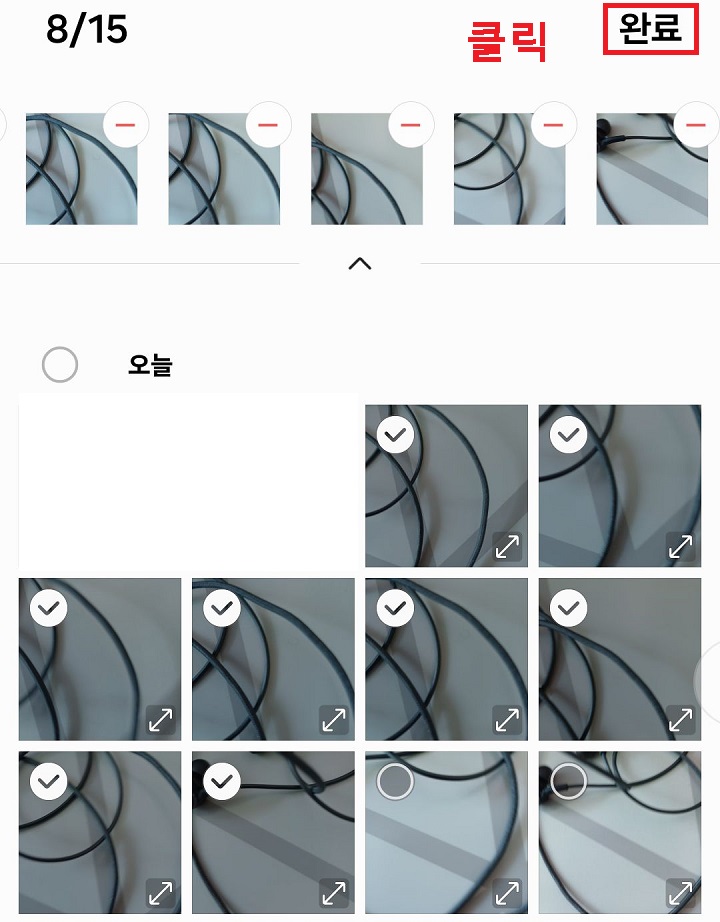Remove the second selected photo using its minus icon

pos(267,124)
